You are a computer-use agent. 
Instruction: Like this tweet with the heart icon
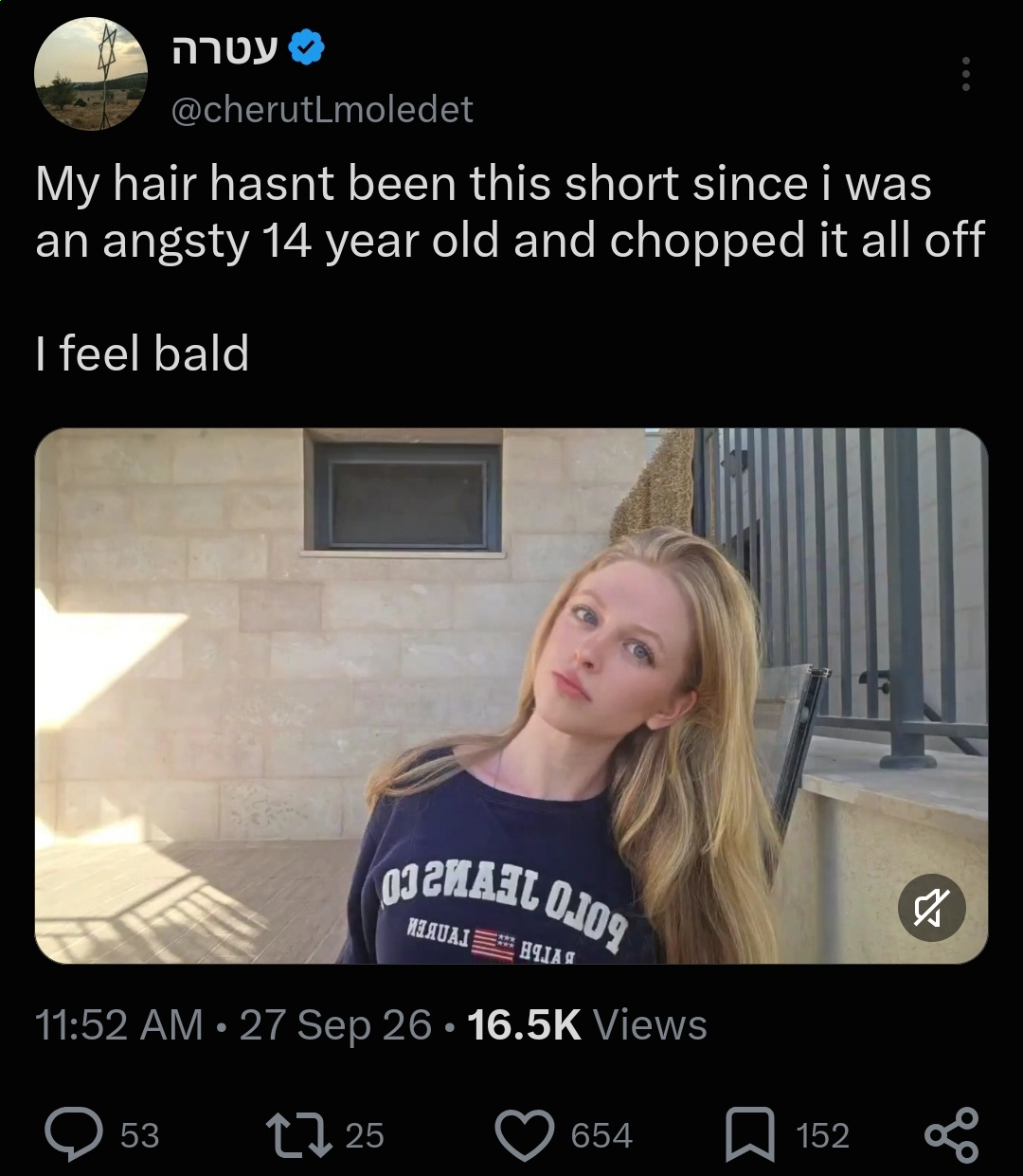pyautogui.click(x=524, y=1135)
